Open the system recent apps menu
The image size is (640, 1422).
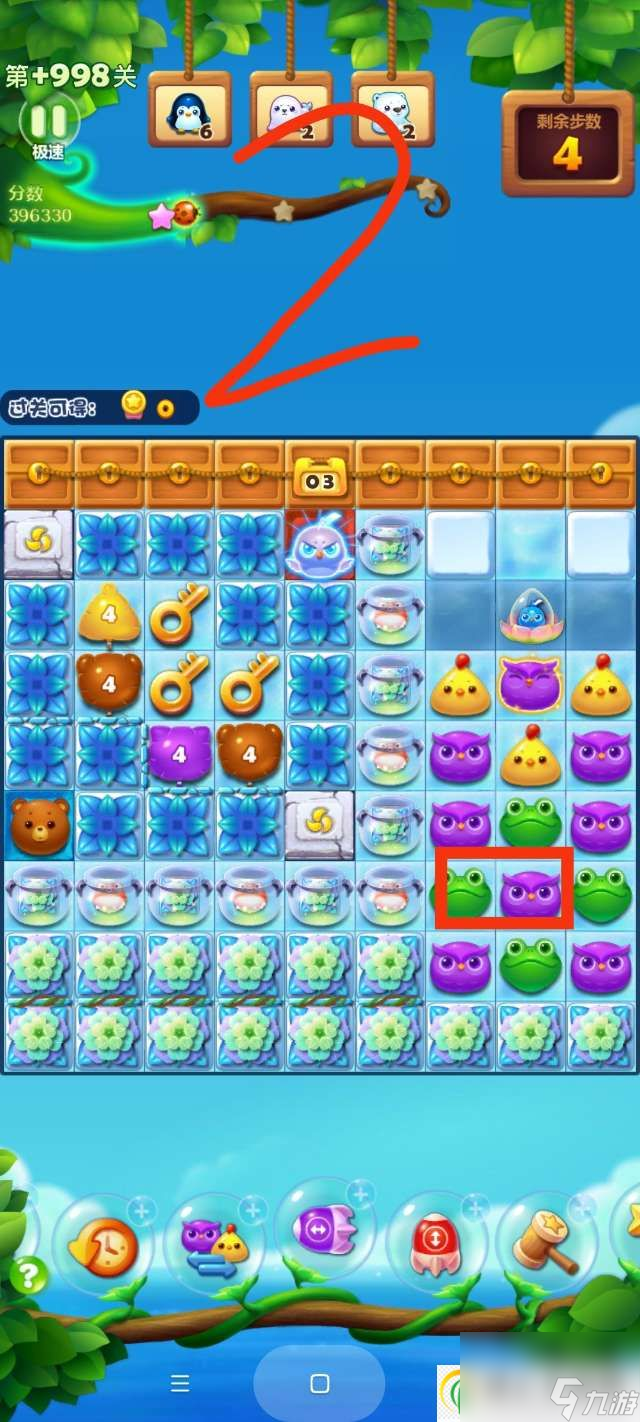tap(180, 1383)
